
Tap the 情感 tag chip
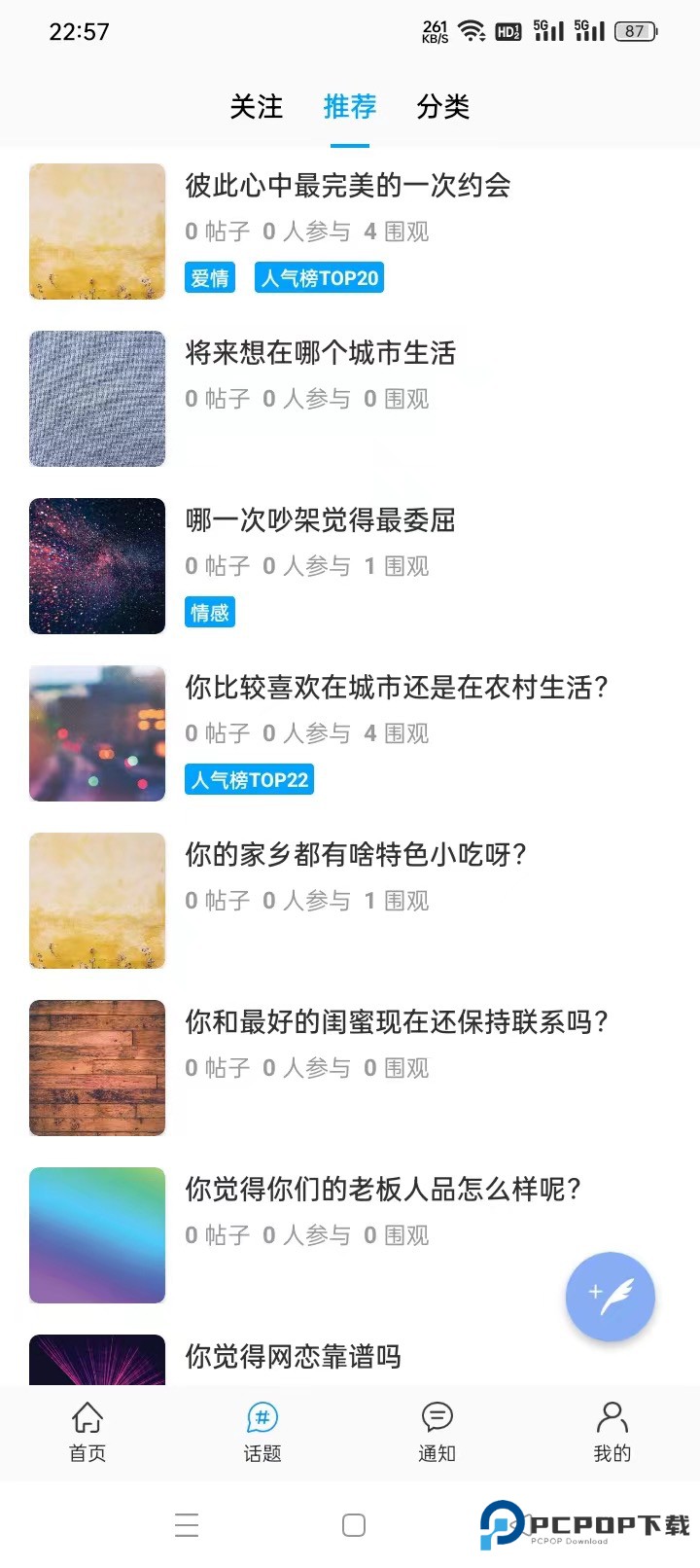click(x=210, y=613)
